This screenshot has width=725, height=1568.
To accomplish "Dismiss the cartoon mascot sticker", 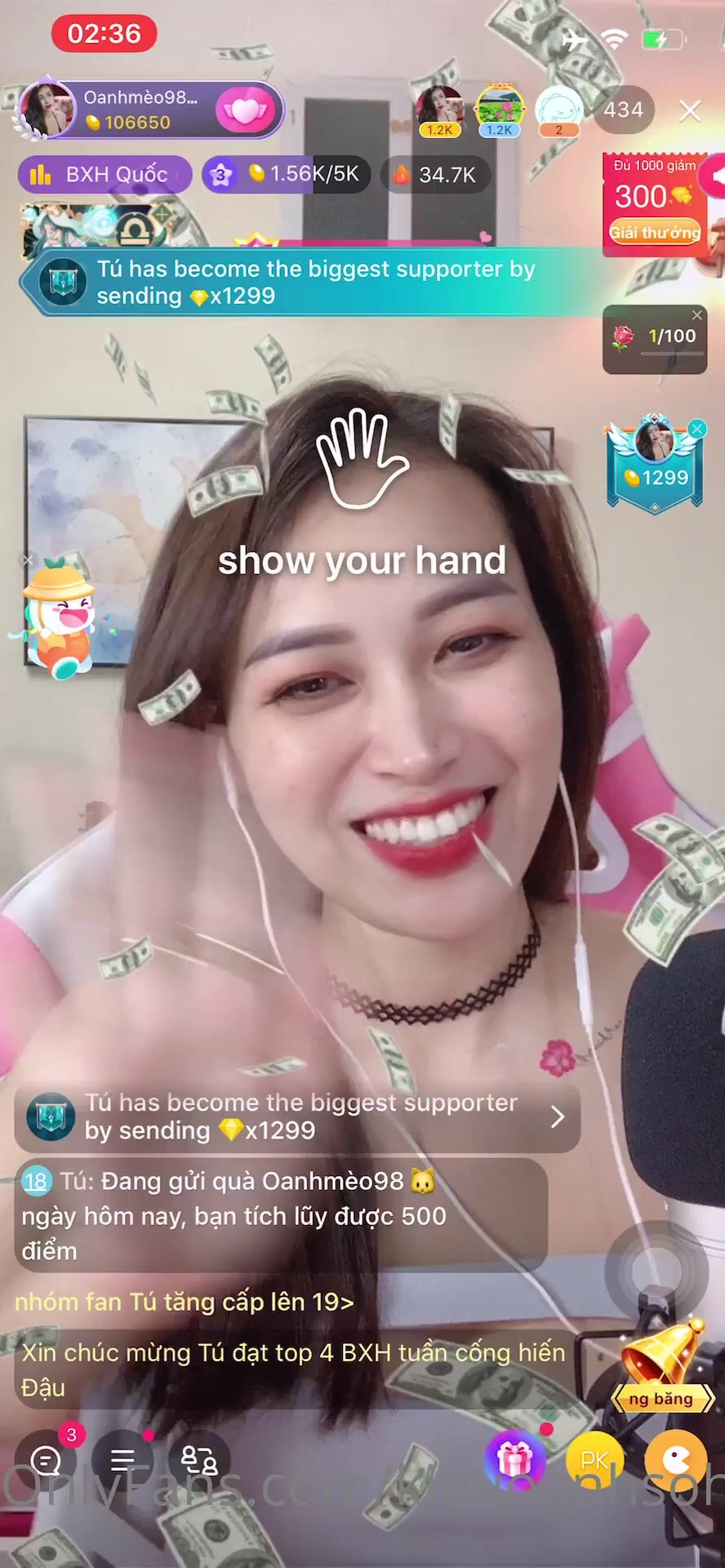I will pos(27,560).
